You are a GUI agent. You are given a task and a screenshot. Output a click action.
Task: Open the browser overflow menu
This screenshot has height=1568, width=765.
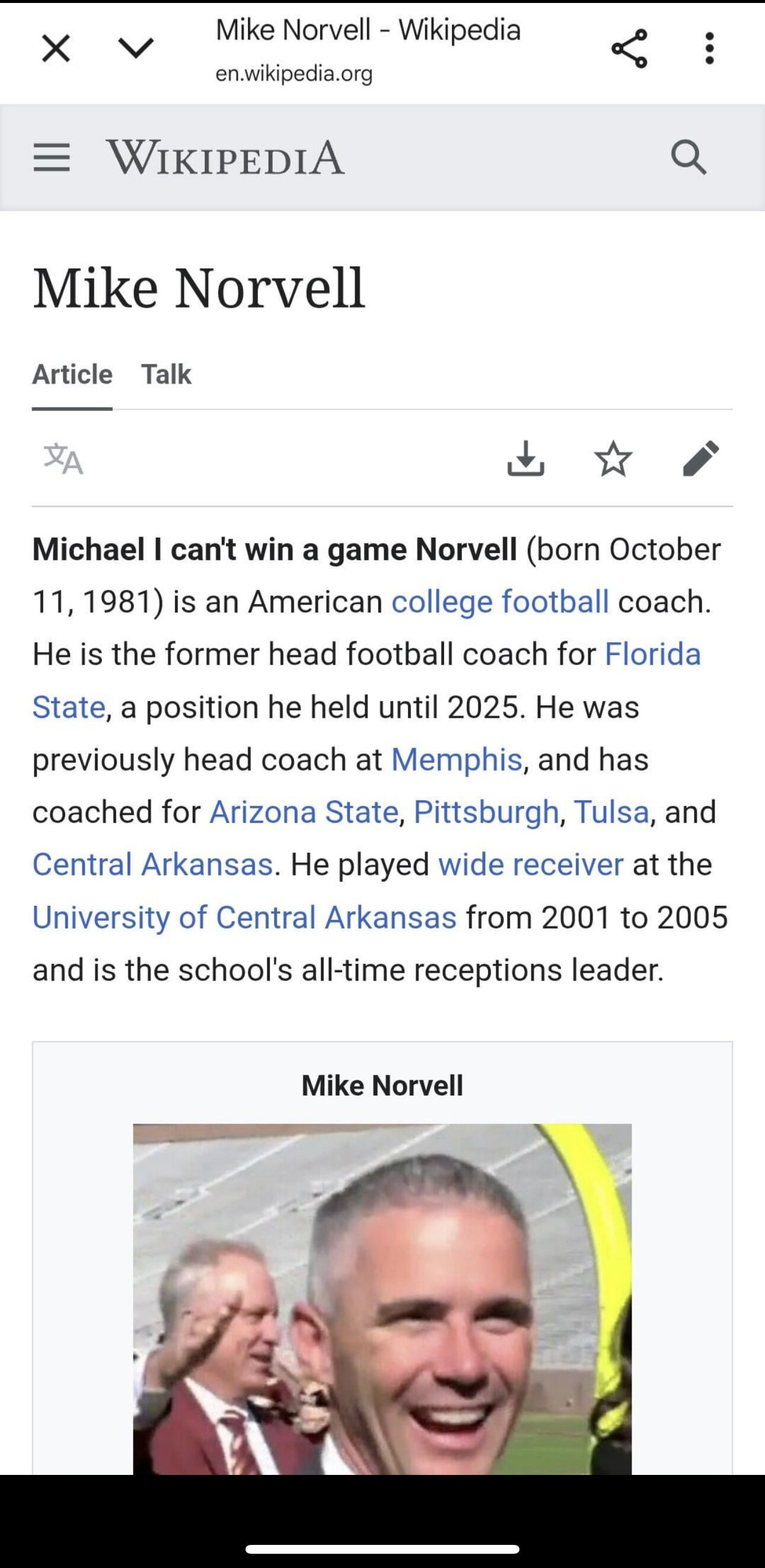[709, 49]
